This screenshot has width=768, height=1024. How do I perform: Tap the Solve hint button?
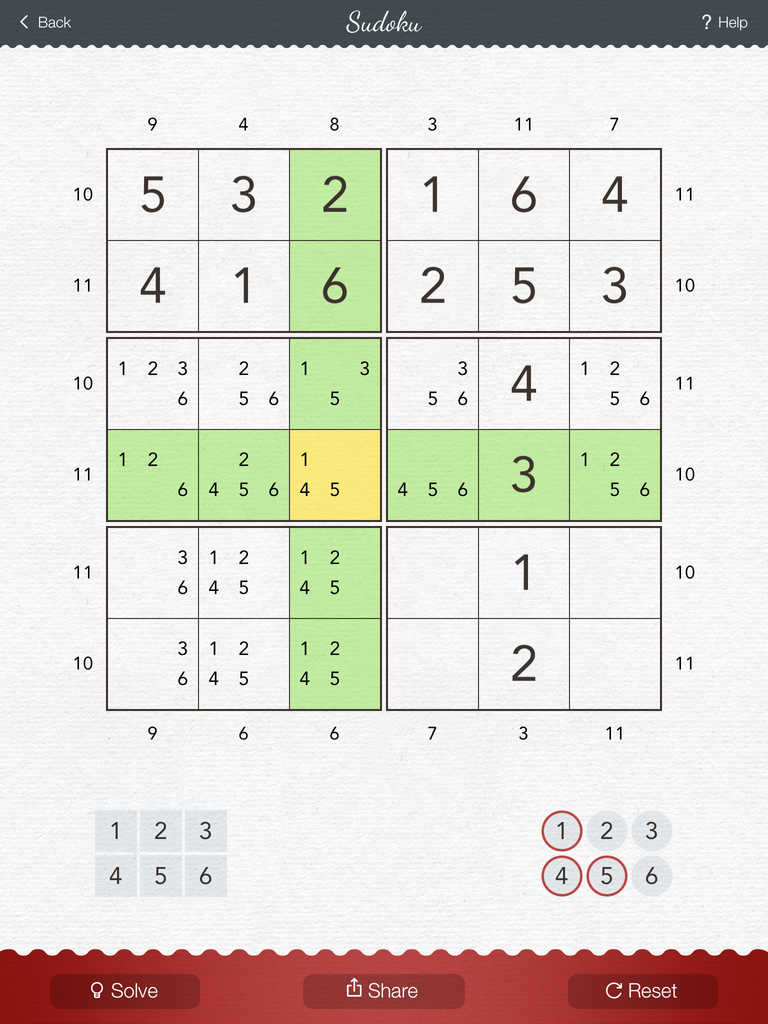pos(125,990)
